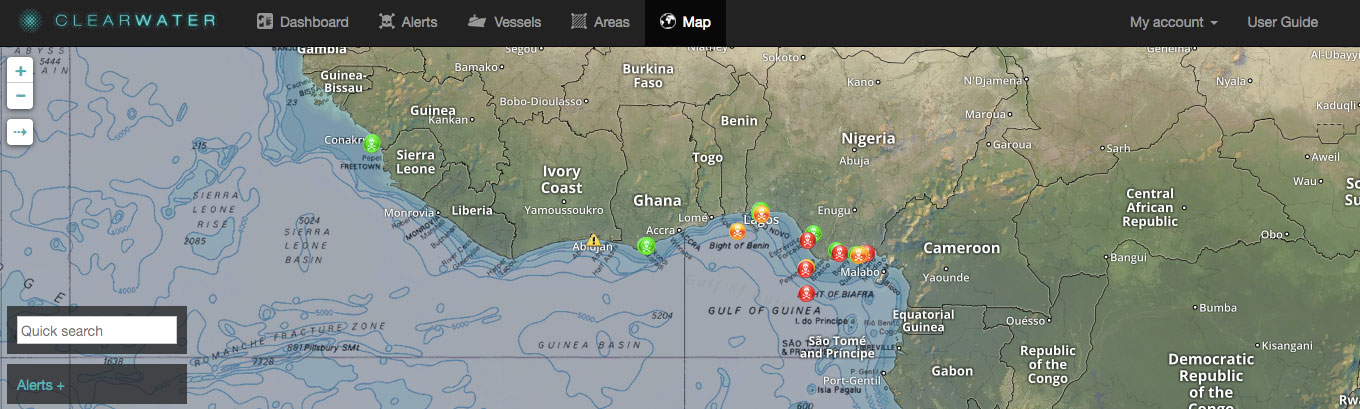Tap the dashed arrow map tool button

(21, 131)
